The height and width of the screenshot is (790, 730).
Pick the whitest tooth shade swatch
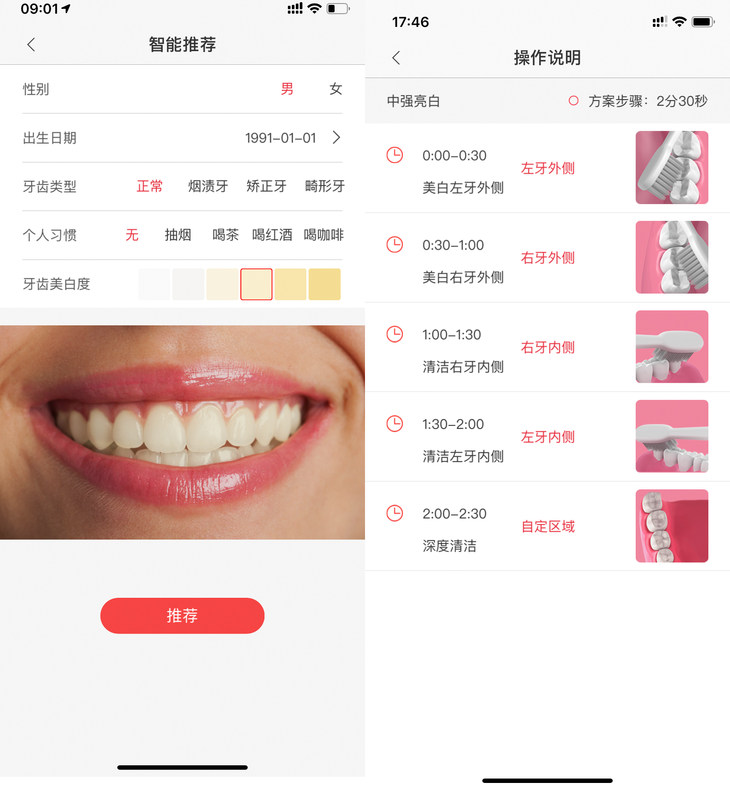154,284
